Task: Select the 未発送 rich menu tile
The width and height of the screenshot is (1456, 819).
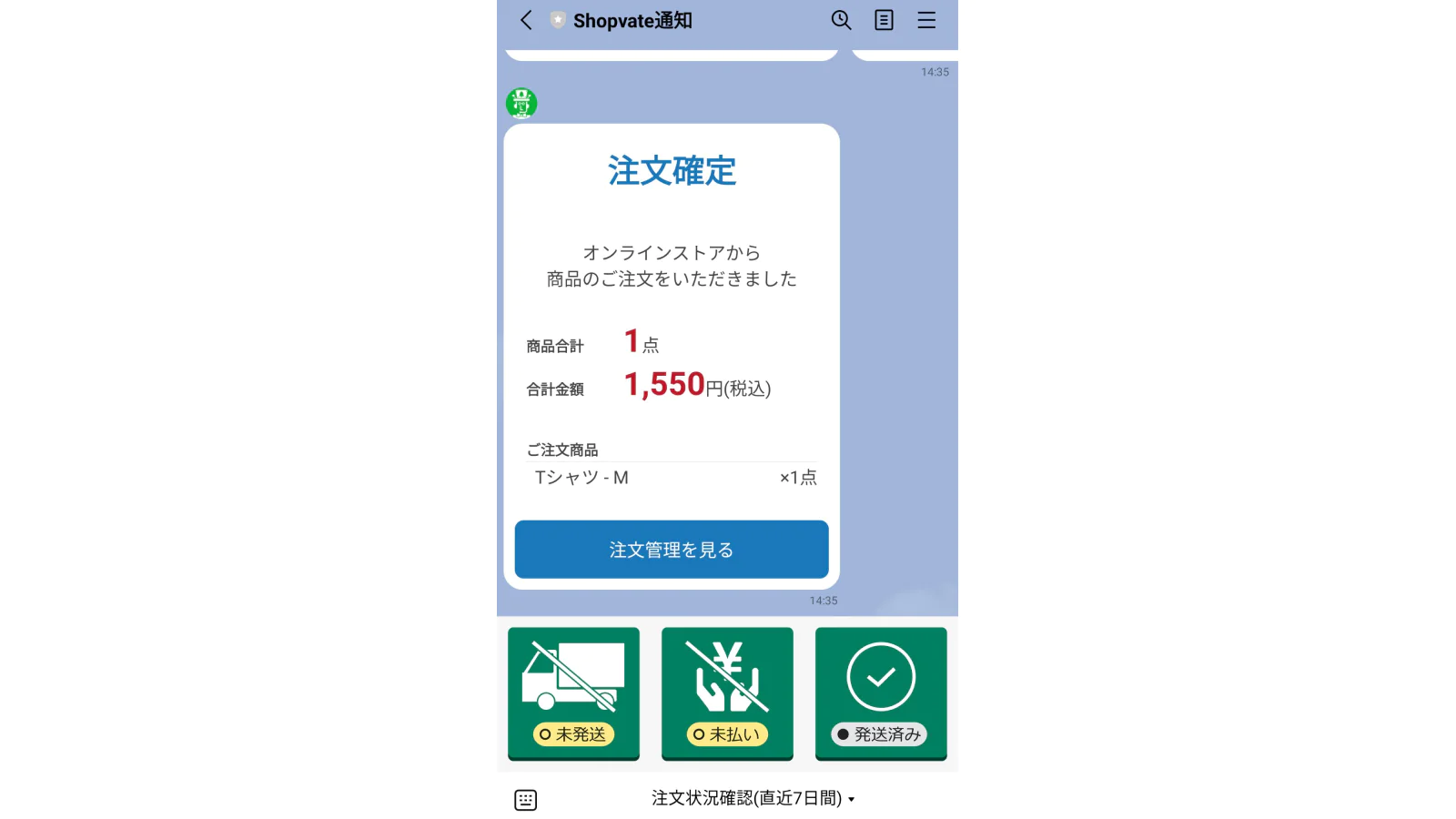Action: pos(573,693)
